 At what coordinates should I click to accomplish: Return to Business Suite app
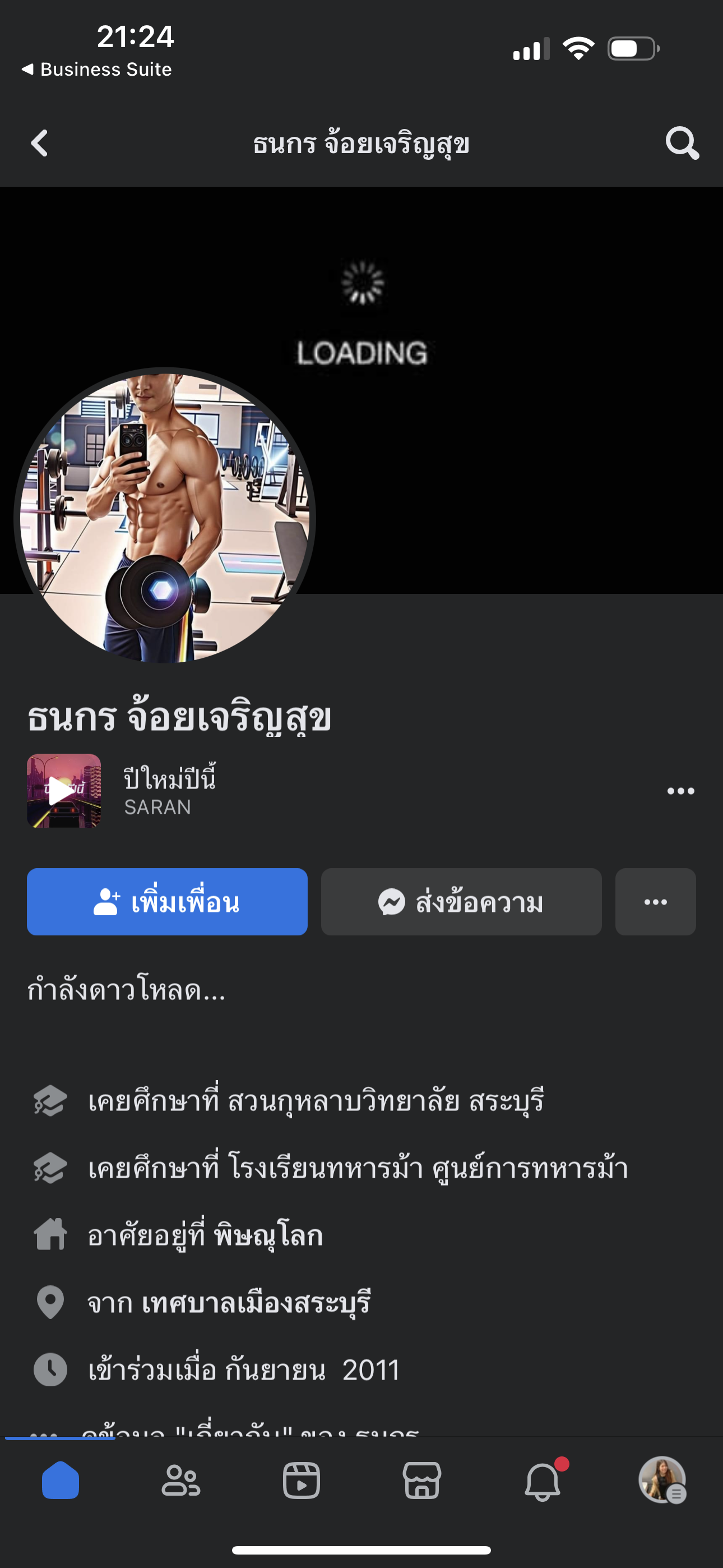[x=98, y=70]
